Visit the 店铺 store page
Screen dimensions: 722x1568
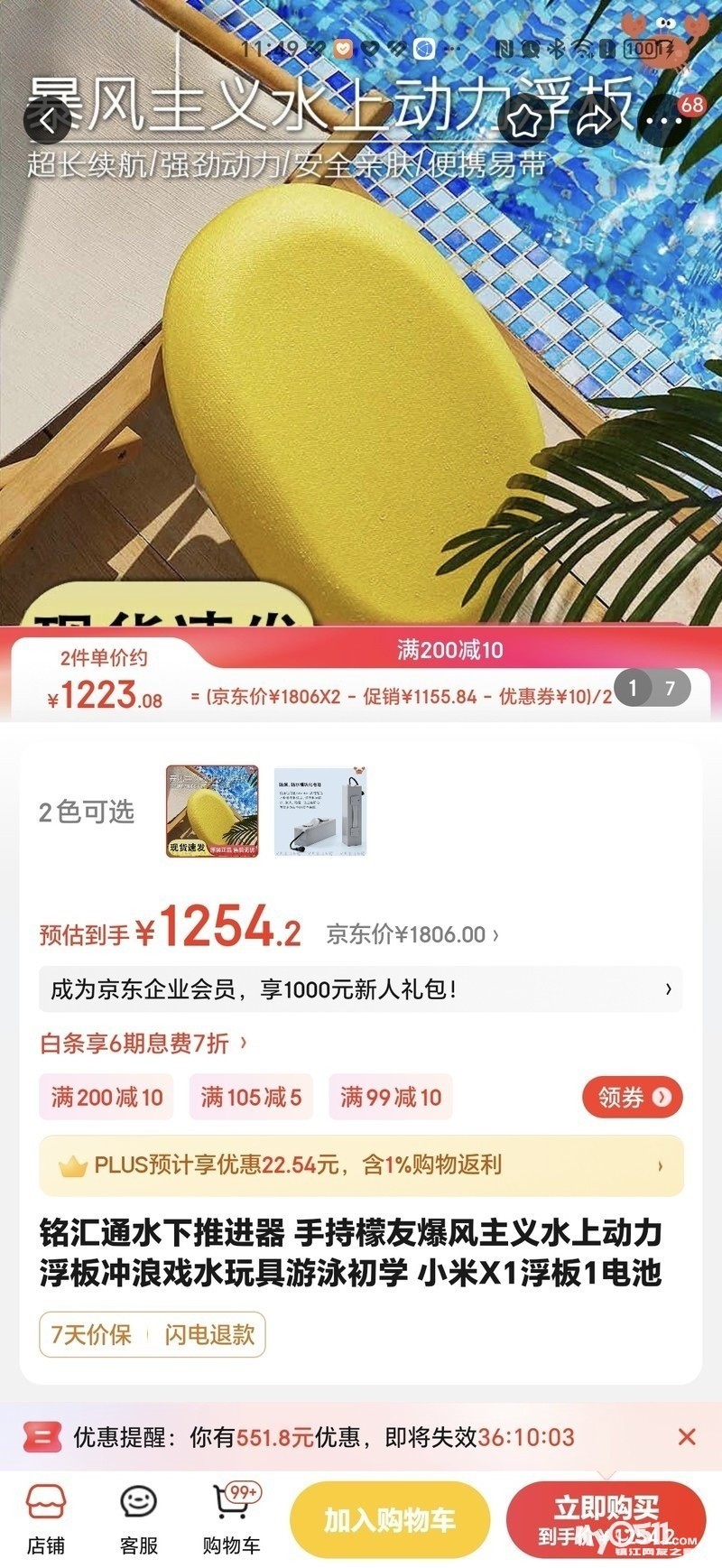click(46, 1518)
